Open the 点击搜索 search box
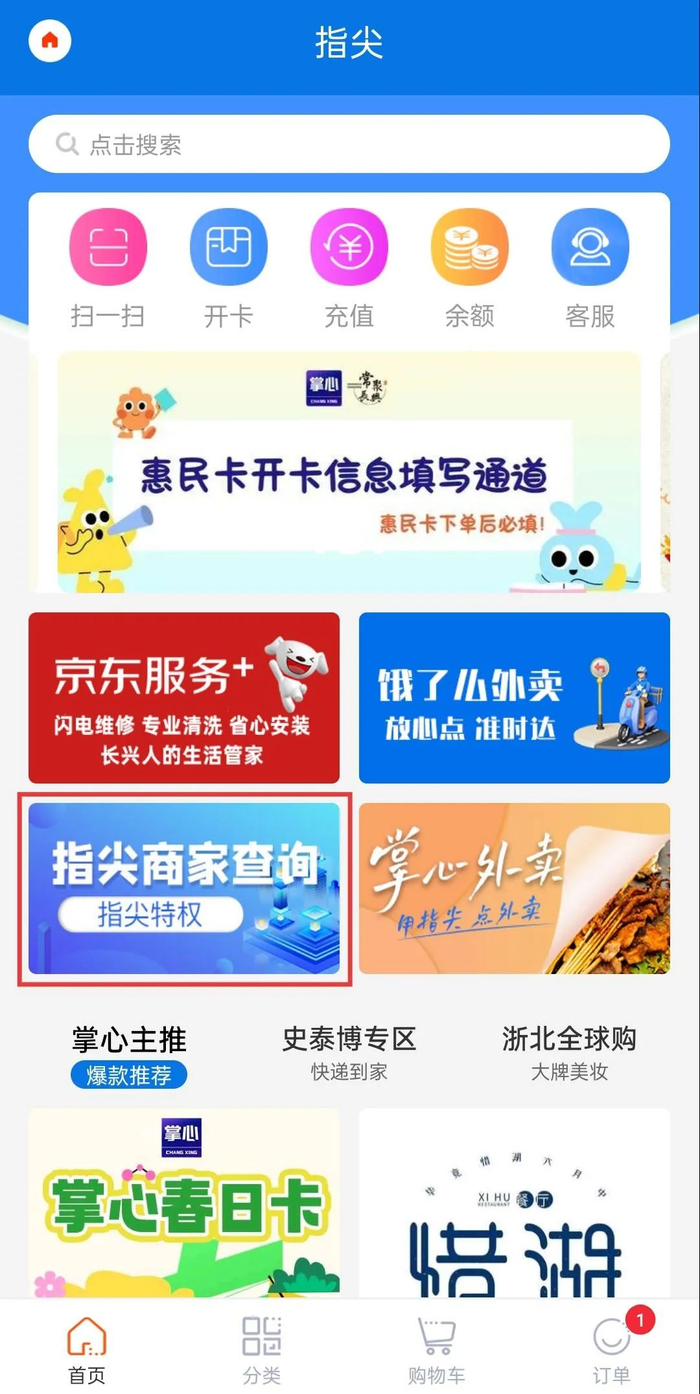Screen dimensions: 700x1394 click(x=349, y=144)
